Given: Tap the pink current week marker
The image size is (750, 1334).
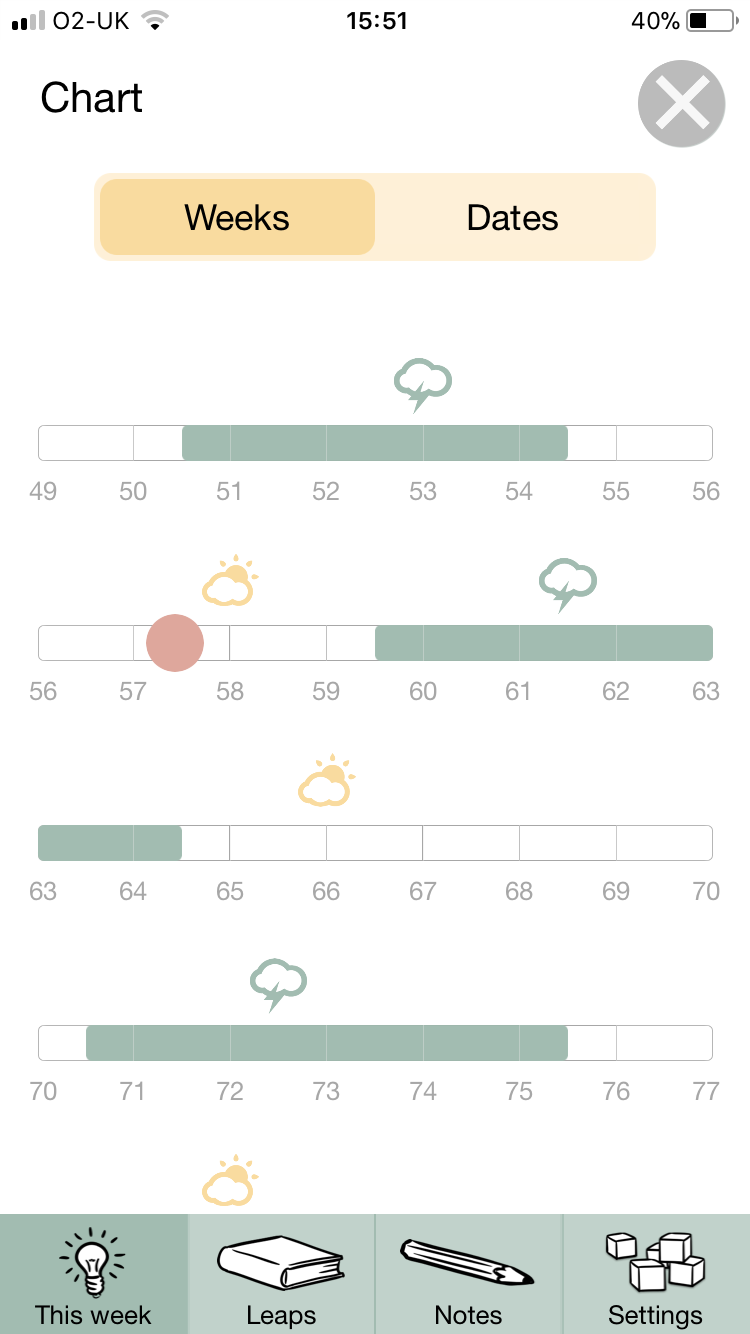Looking at the screenshot, I should click(x=175, y=643).
